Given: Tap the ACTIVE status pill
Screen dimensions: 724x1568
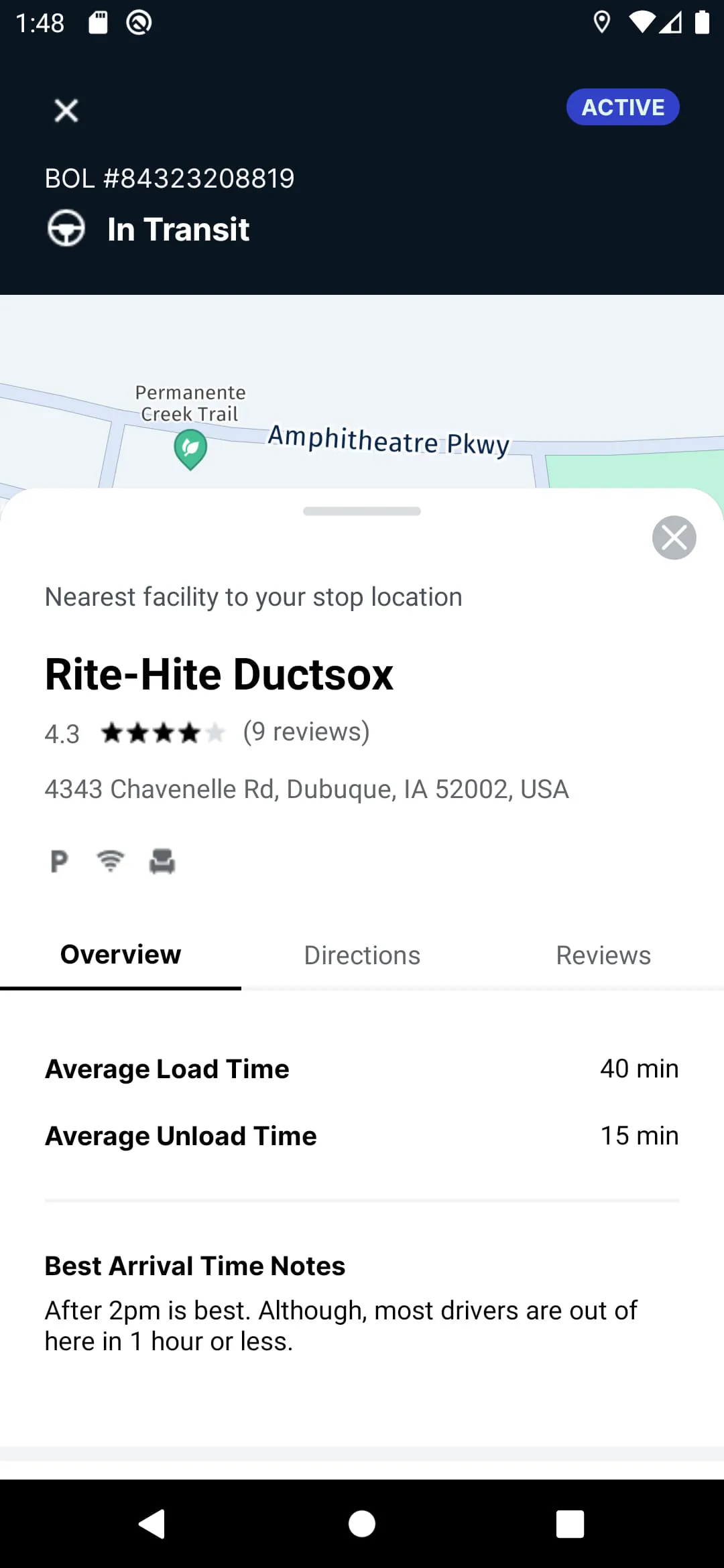Looking at the screenshot, I should [622, 107].
